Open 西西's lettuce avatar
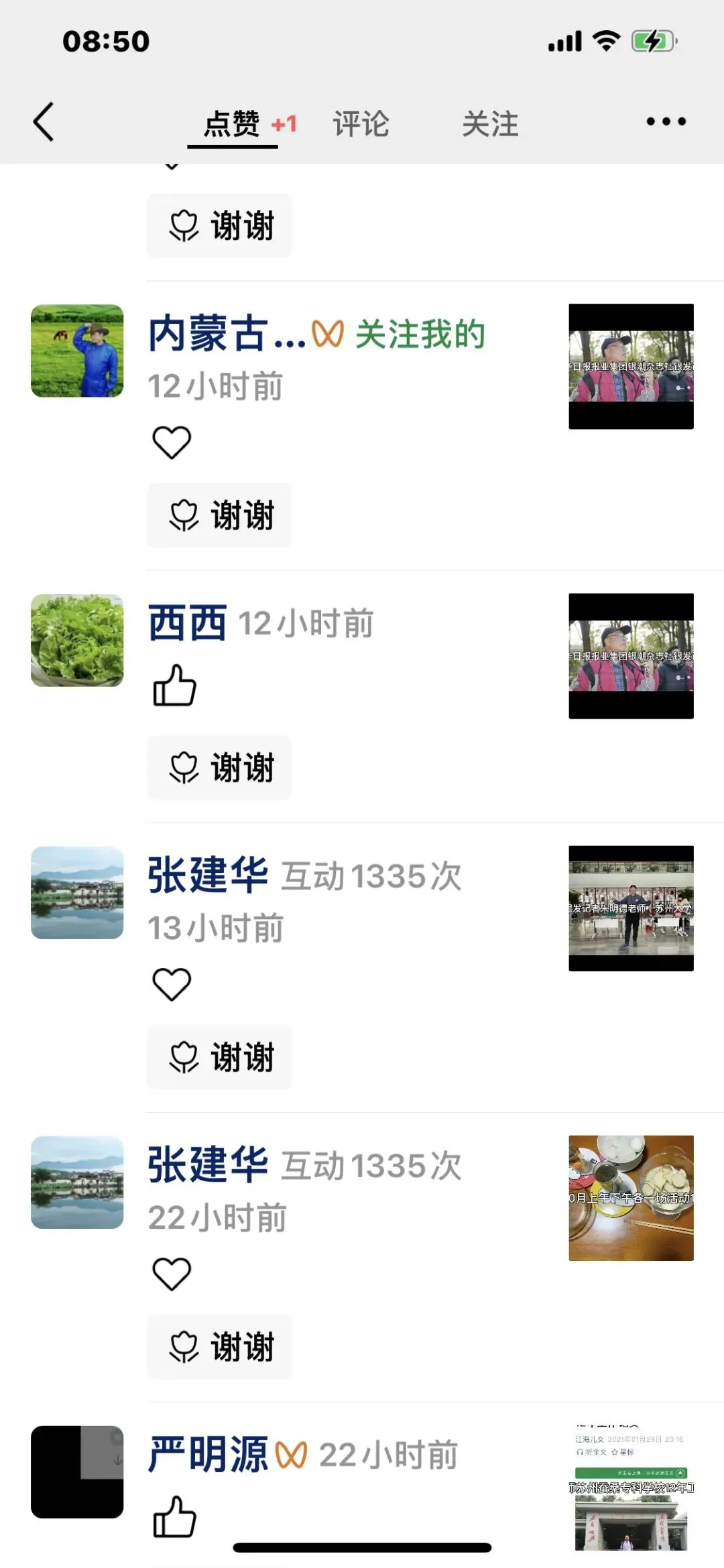Screen dimensions: 724x1568 (x=77, y=640)
